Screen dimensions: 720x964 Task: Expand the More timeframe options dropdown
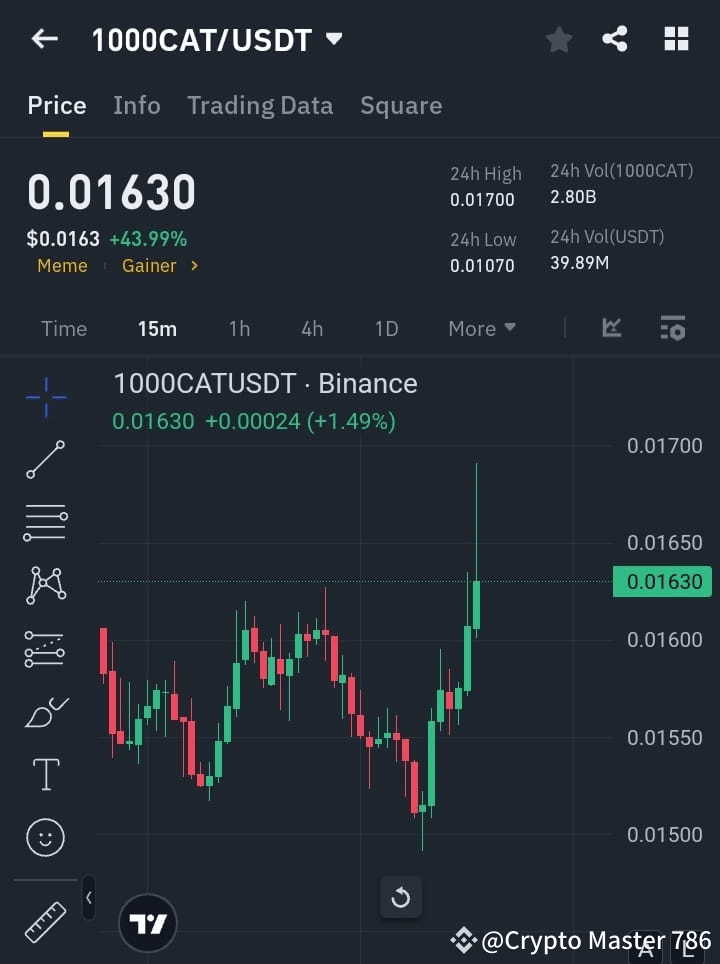pyautogui.click(x=481, y=328)
